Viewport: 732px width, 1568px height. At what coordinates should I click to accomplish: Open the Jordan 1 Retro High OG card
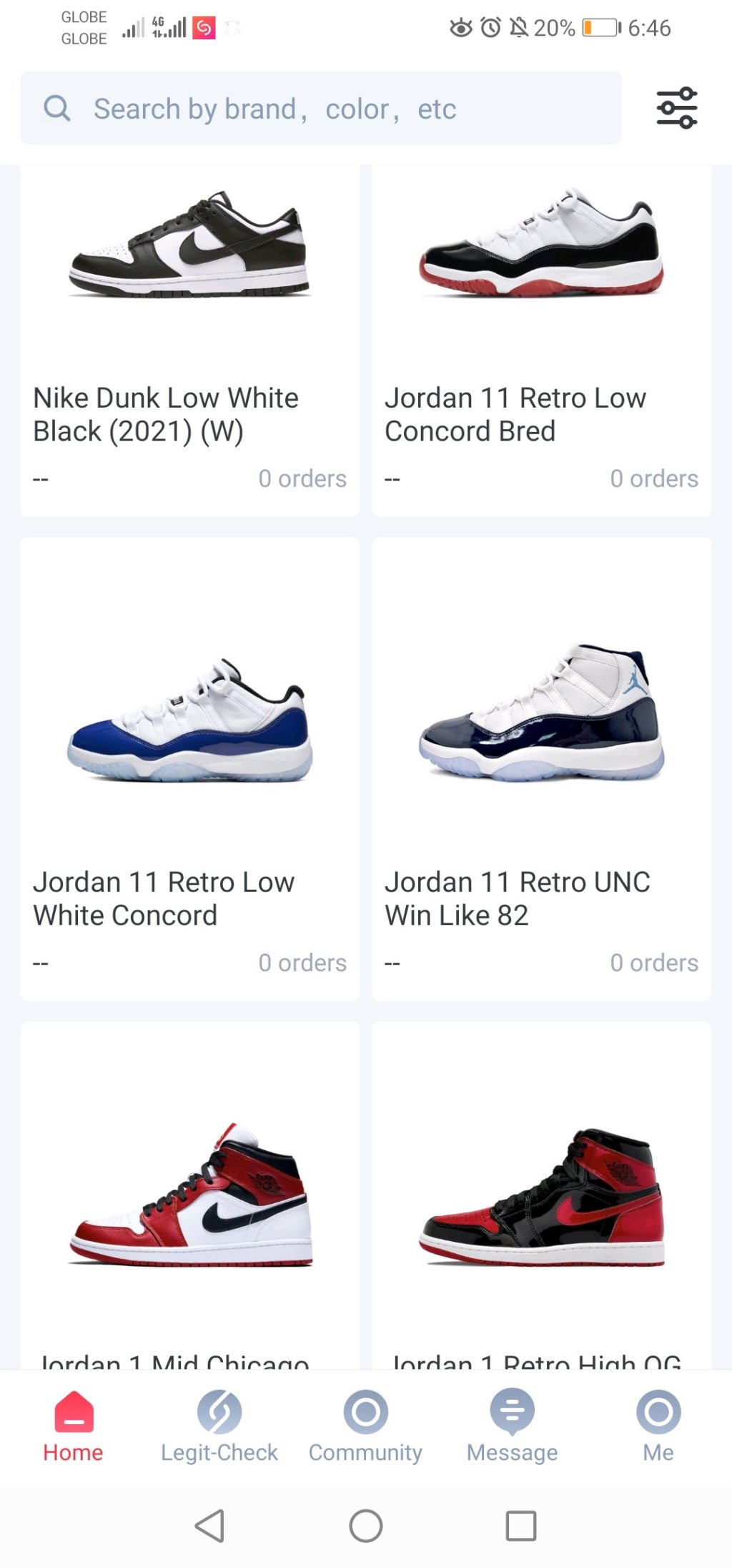[541, 1195]
